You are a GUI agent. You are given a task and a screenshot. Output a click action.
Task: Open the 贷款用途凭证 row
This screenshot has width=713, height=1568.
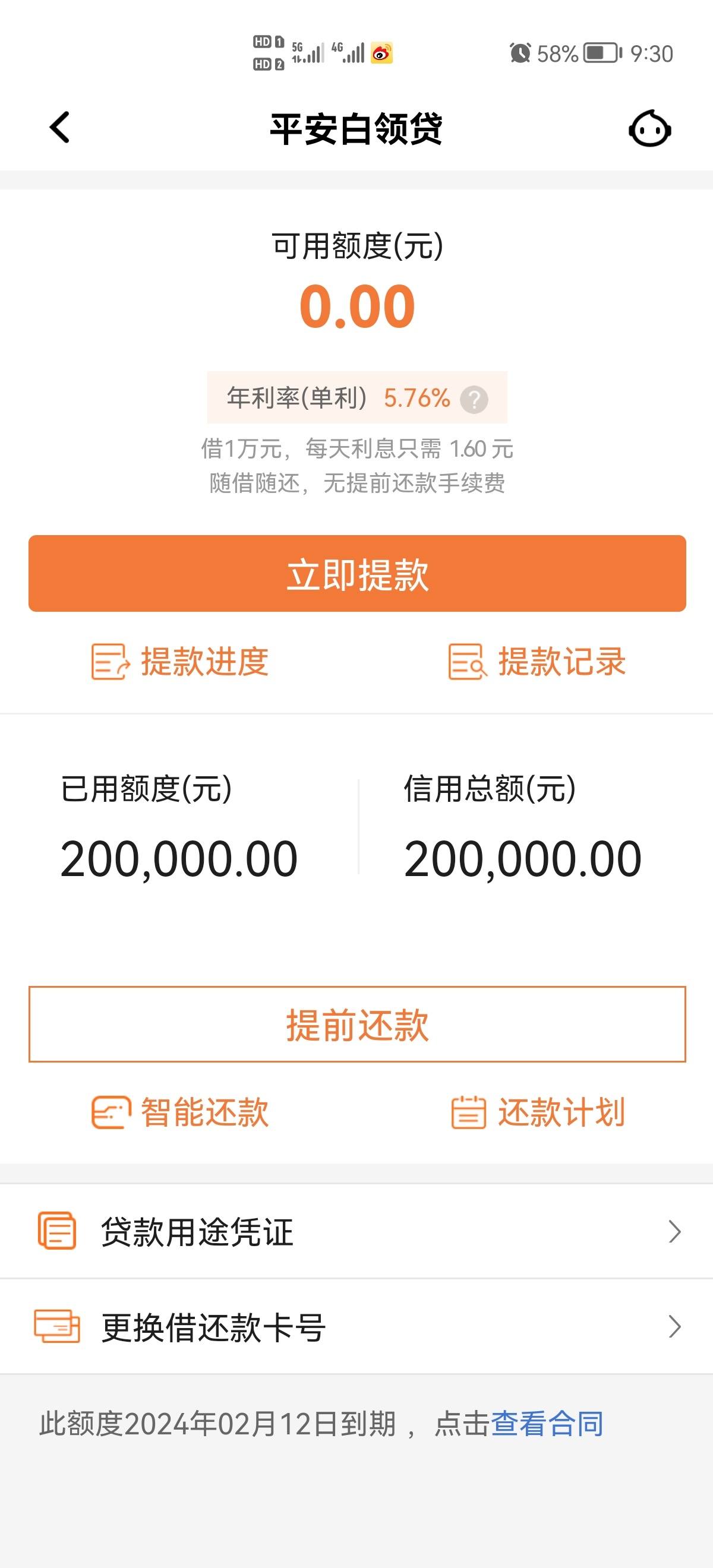click(357, 1231)
